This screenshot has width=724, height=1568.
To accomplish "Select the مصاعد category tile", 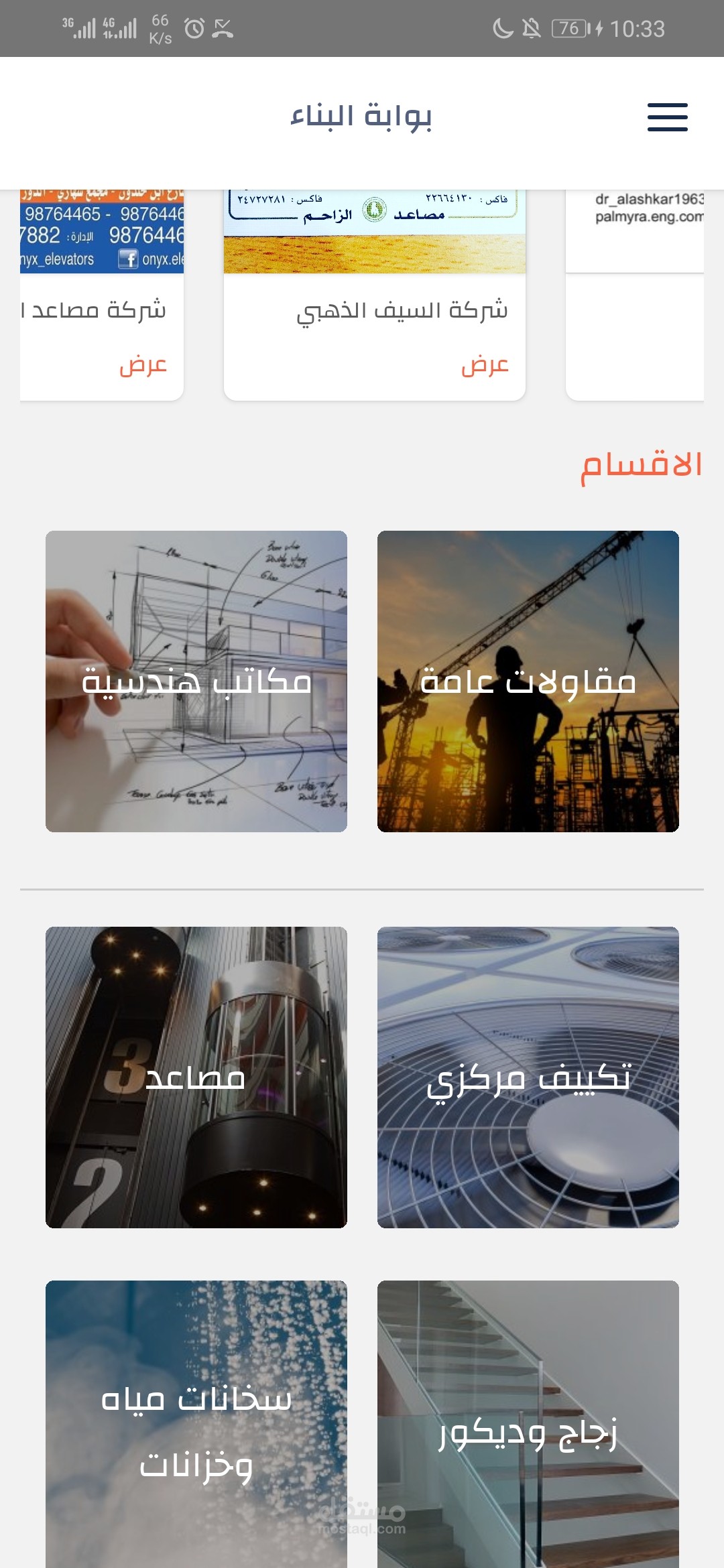I will [x=196, y=1077].
